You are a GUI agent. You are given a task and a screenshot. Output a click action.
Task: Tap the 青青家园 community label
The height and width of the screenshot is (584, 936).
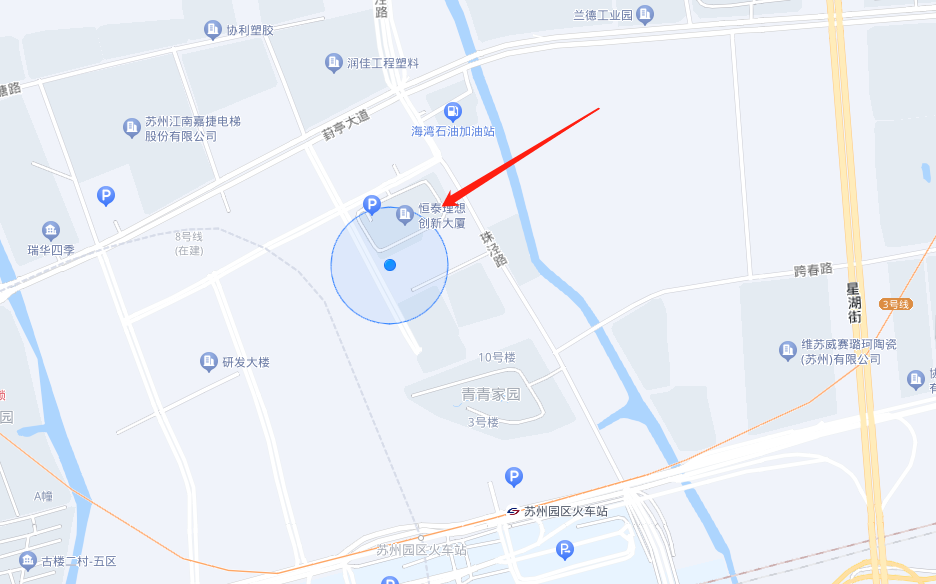(x=491, y=394)
